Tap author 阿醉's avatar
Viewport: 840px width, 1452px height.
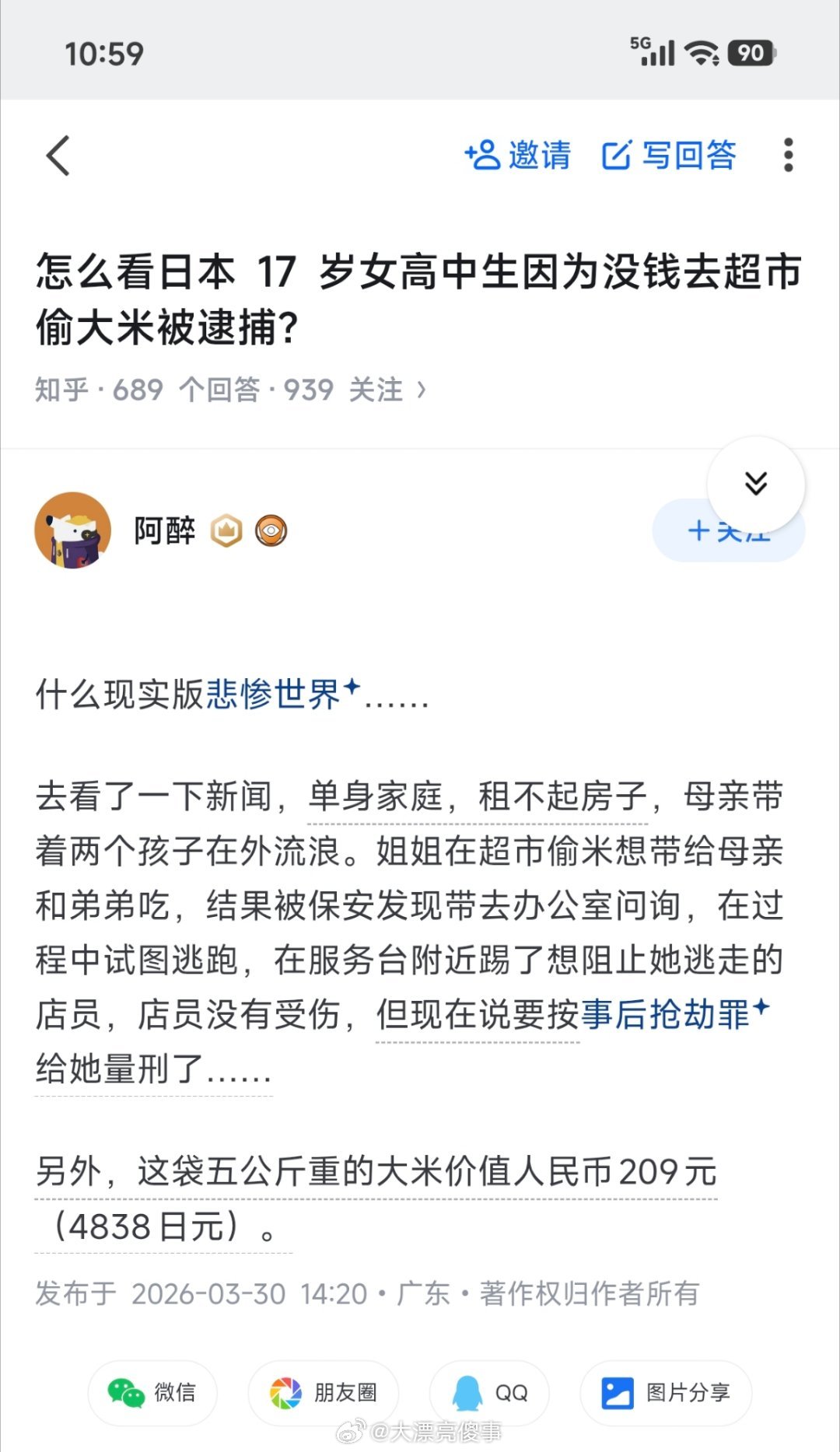tap(72, 530)
